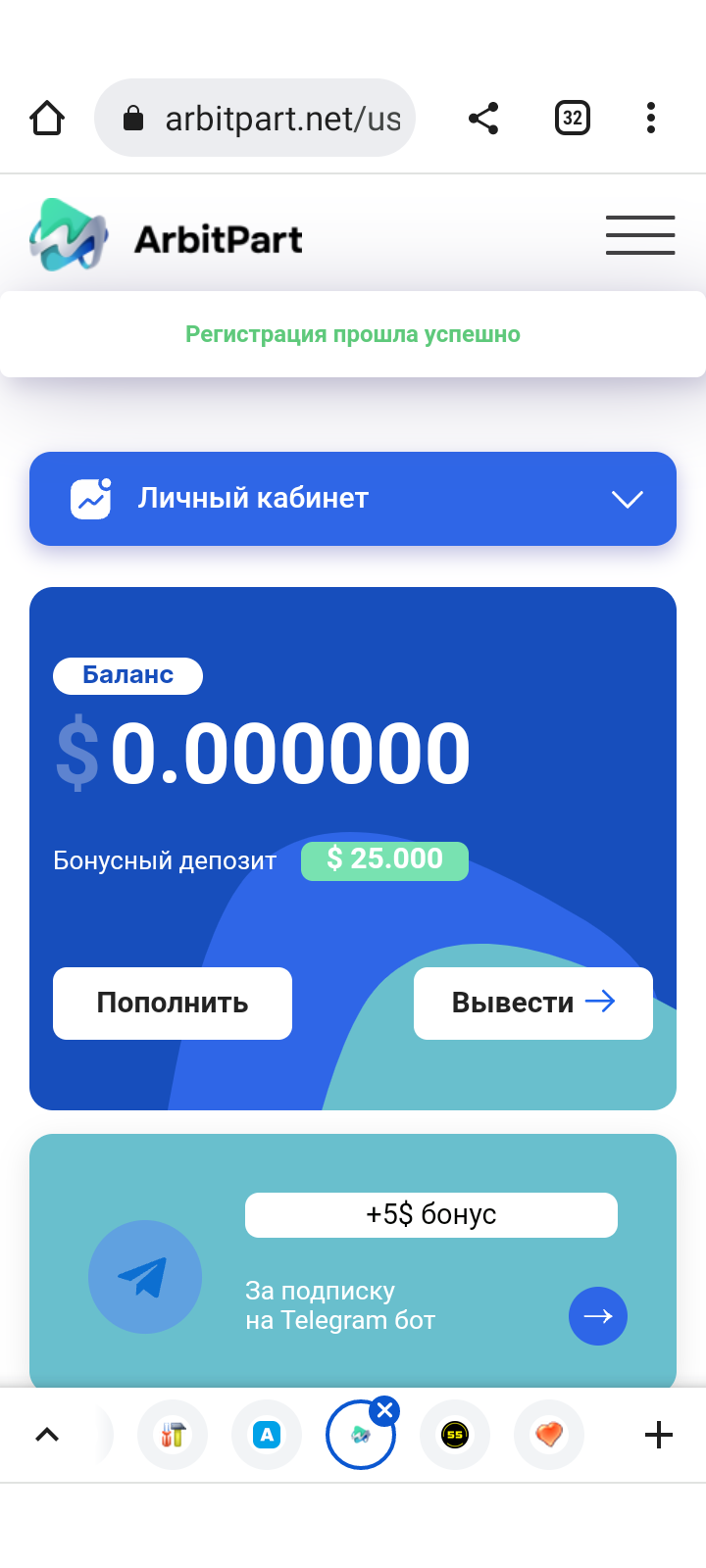Image resolution: width=706 pixels, height=1568 pixels.
Task: Share this page
Action: [483, 119]
